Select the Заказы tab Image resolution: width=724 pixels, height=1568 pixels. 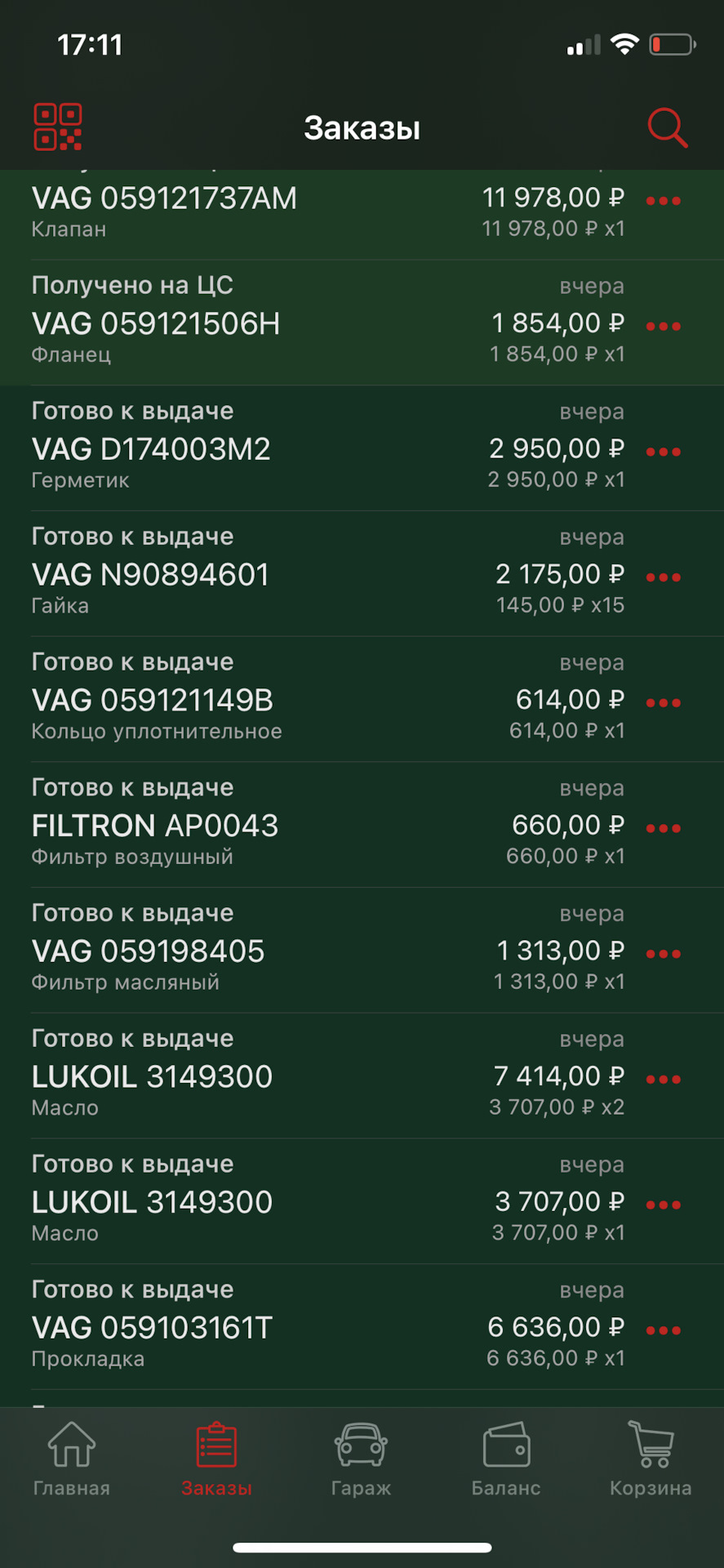click(x=216, y=1460)
